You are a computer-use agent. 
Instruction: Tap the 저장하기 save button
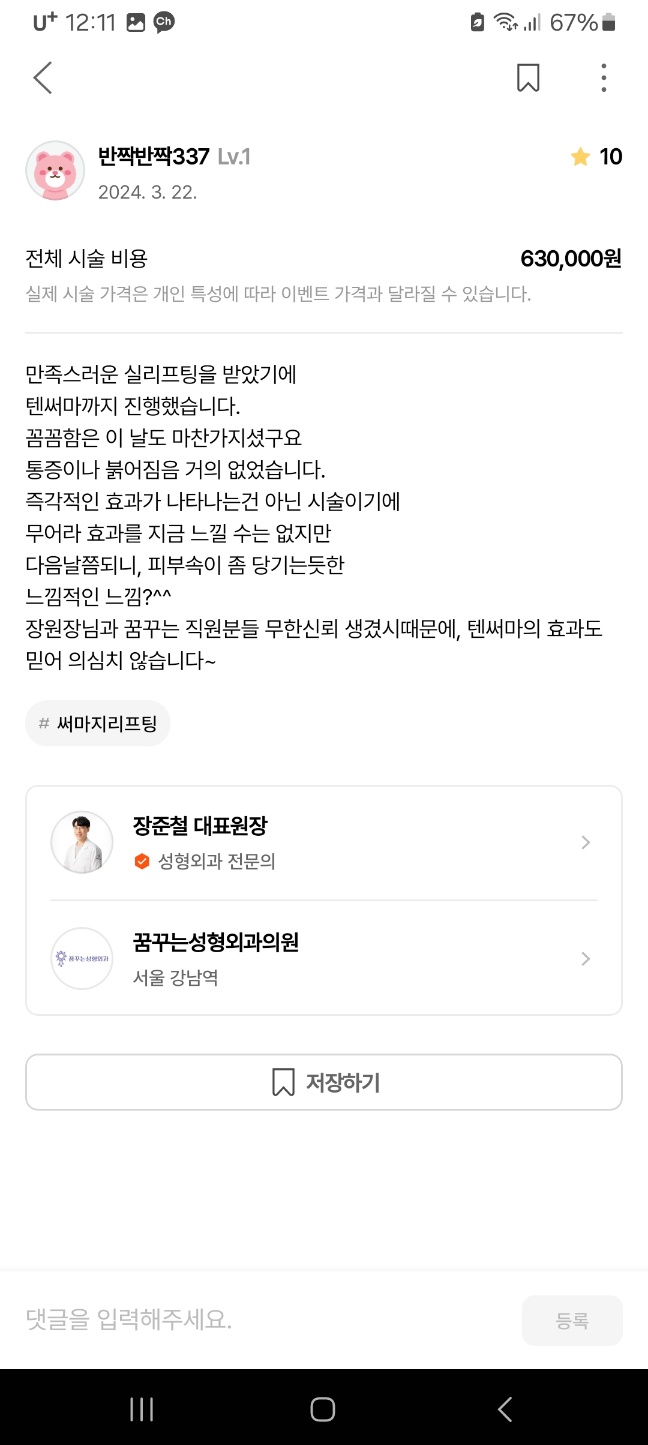tap(324, 1082)
